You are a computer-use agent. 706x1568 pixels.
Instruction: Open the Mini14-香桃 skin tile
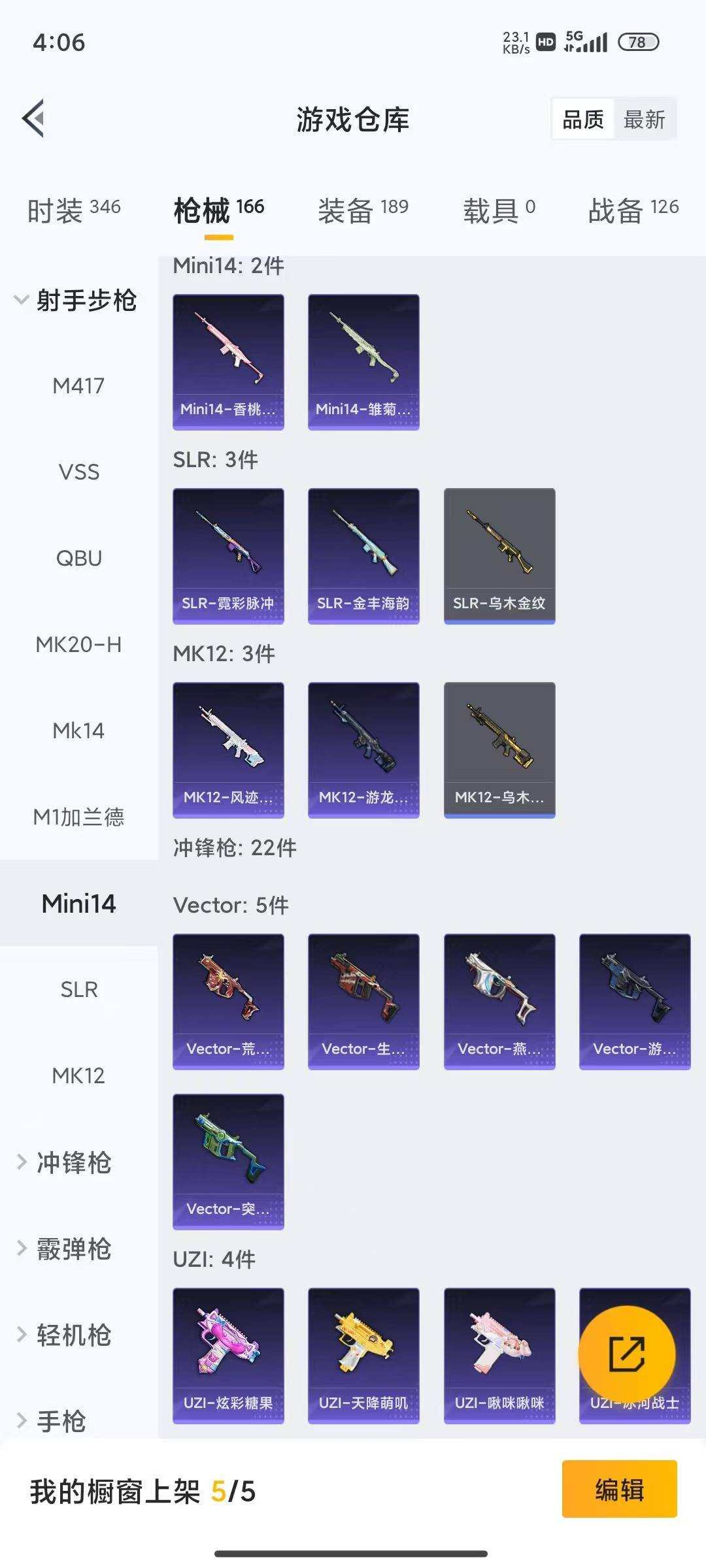[228, 361]
